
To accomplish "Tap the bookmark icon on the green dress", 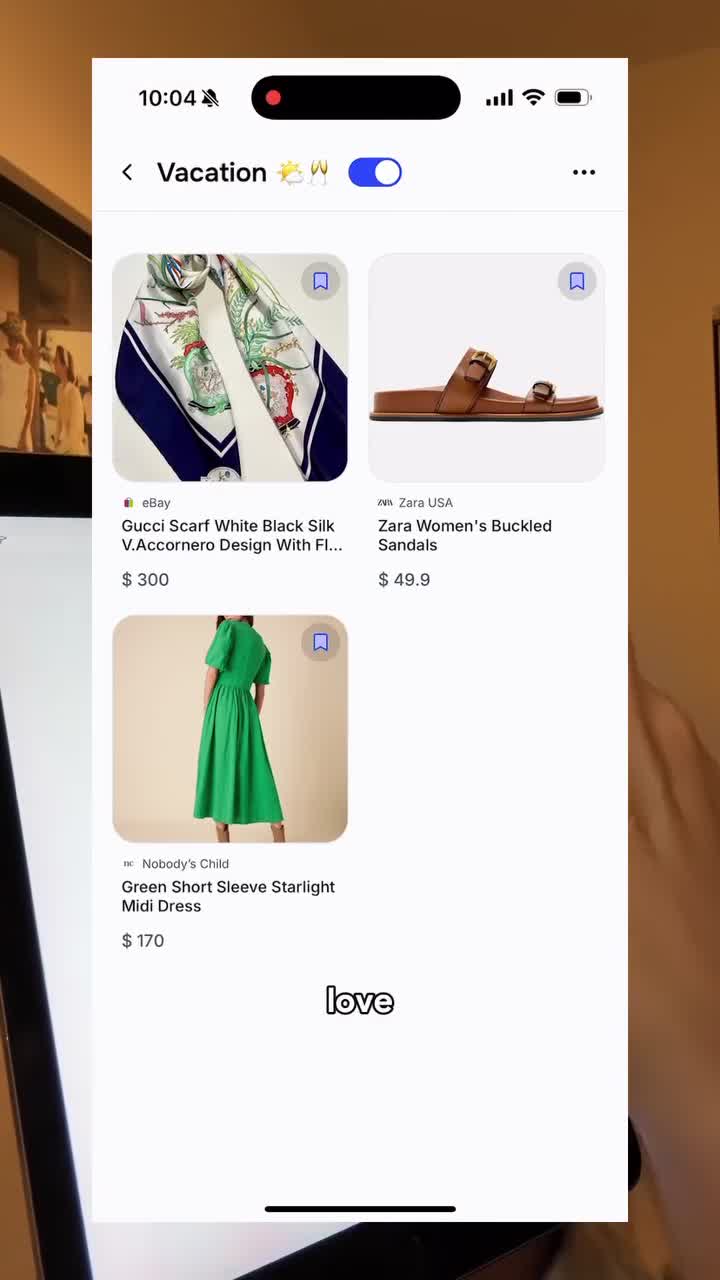I will pos(320,642).
